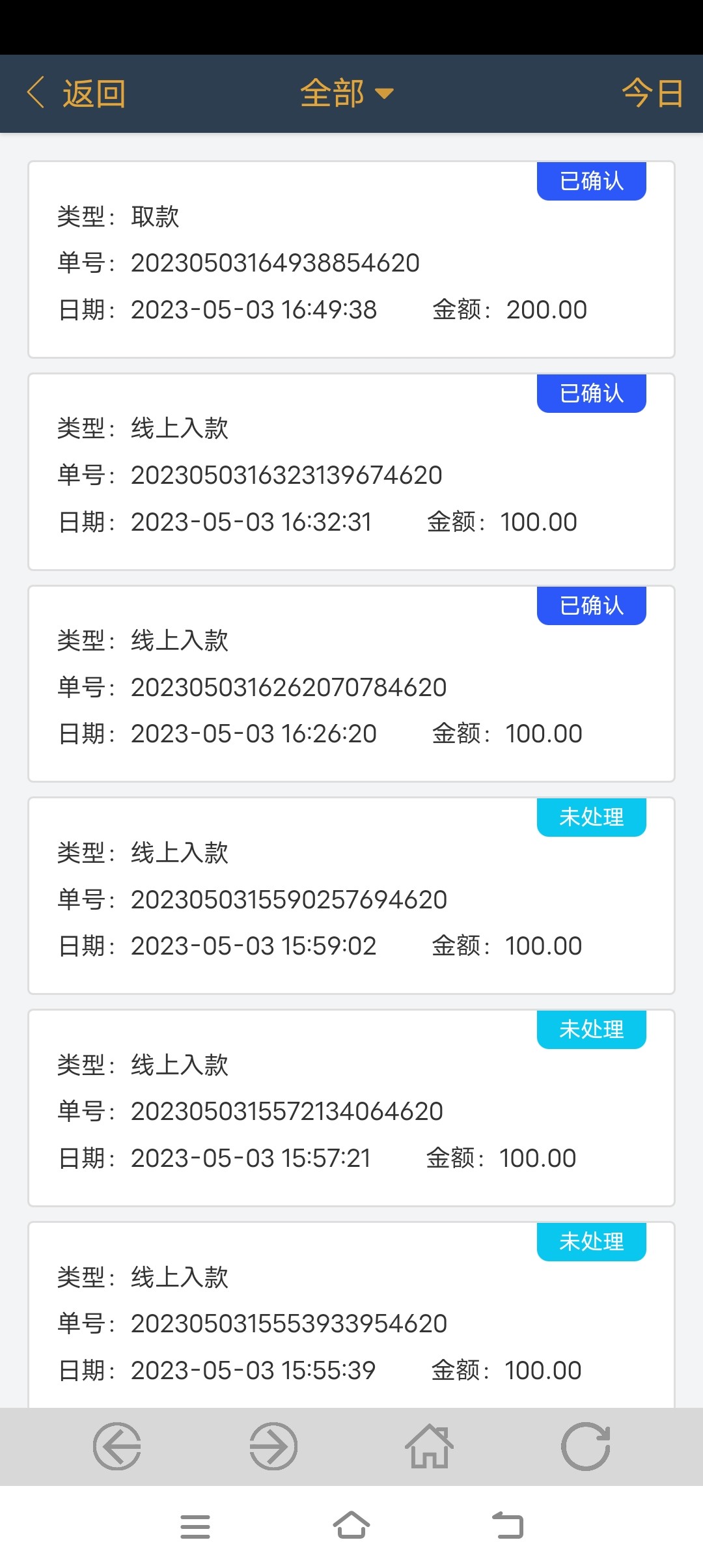This screenshot has width=703, height=1568.
Task: Open recent apps from the system bar
Action: (x=195, y=1526)
